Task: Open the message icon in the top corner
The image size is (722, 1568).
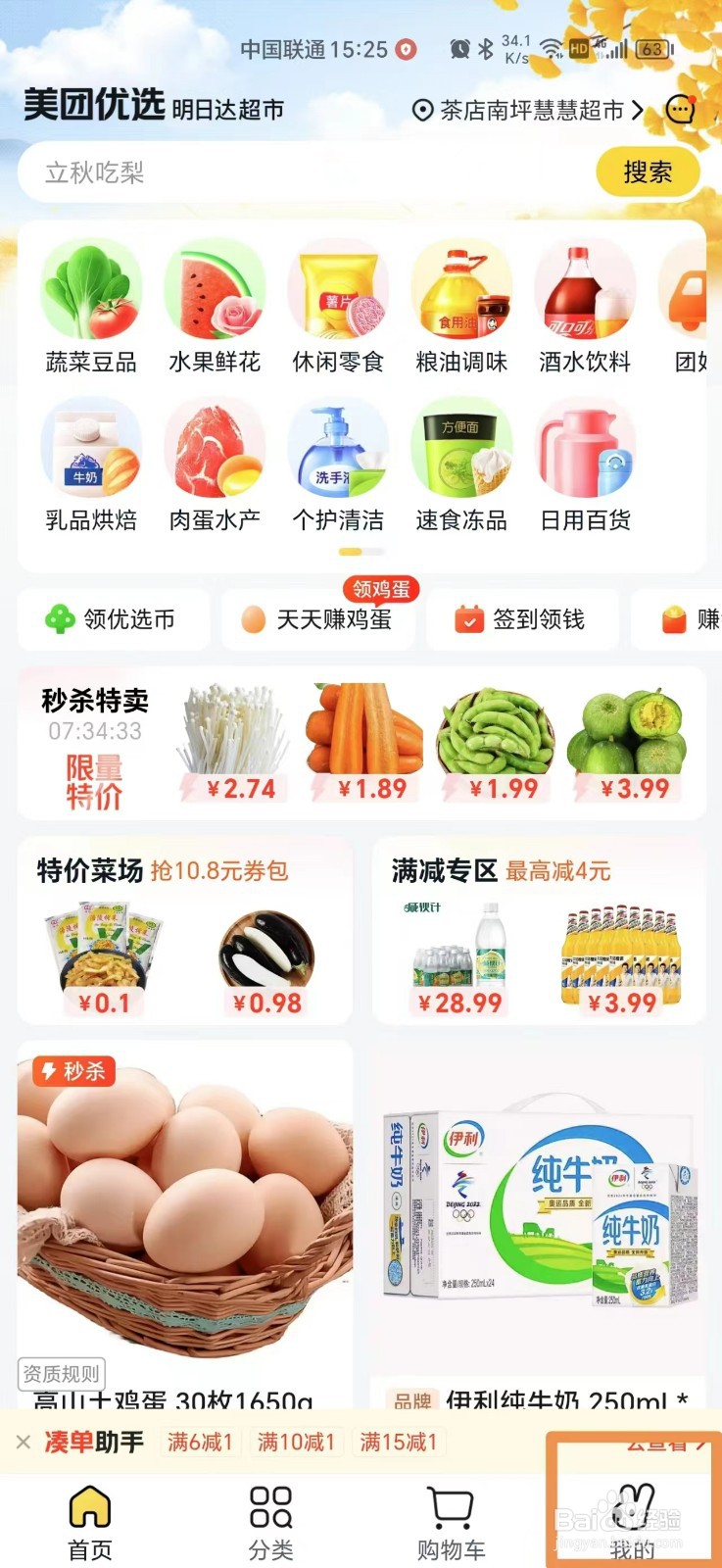Action: pos(681,110)
